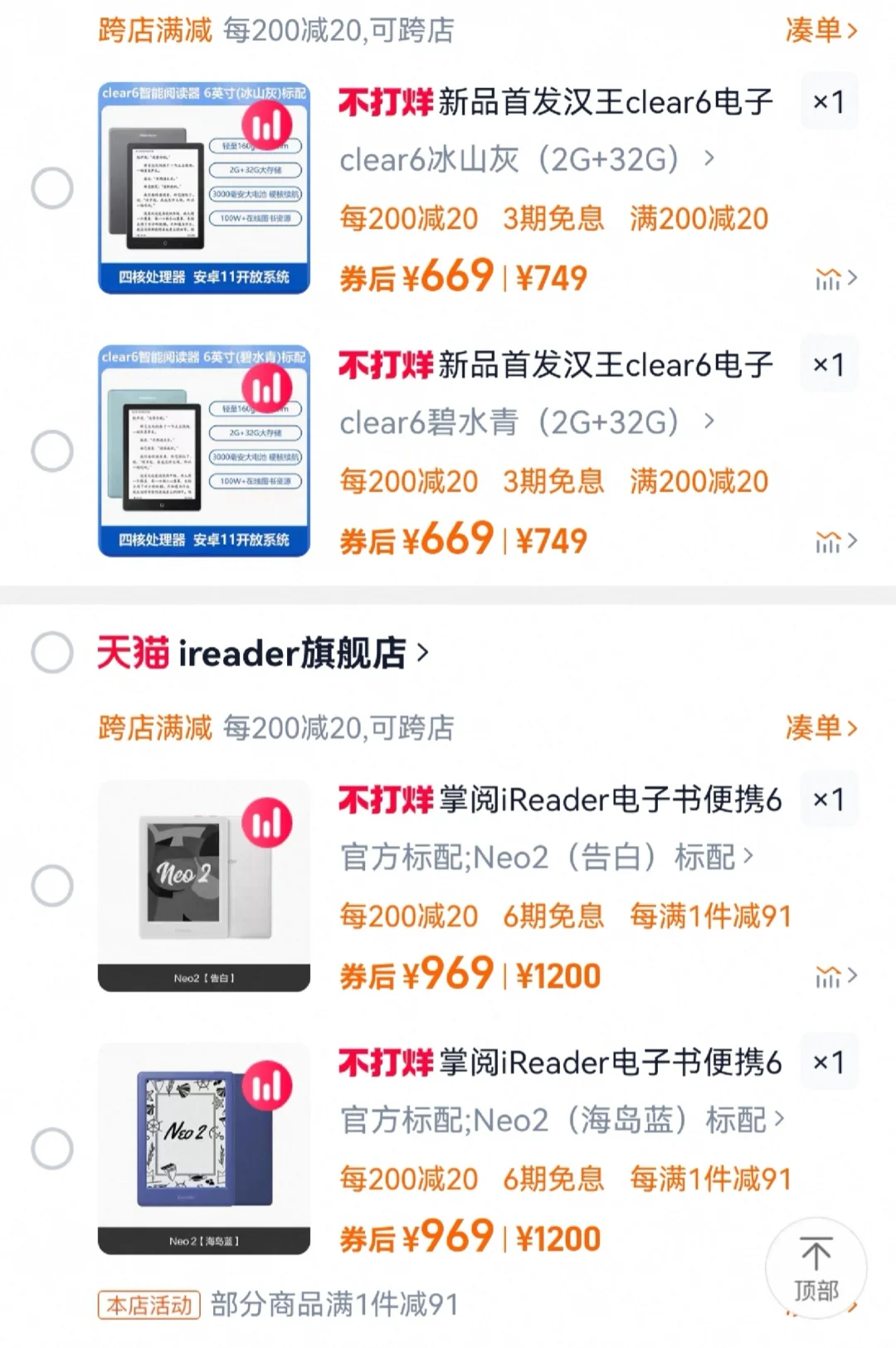Open ireader旗舰店 store page

pos(303,653)
